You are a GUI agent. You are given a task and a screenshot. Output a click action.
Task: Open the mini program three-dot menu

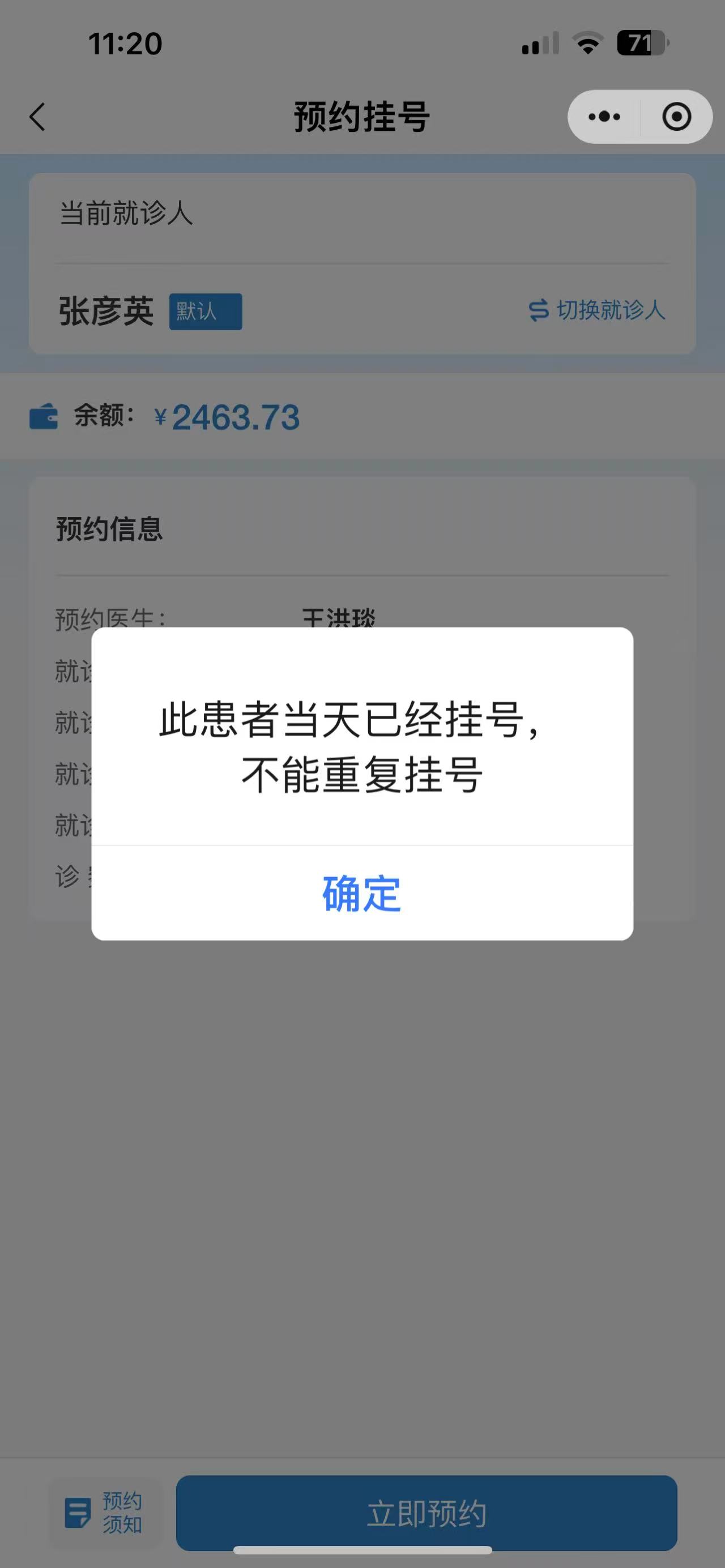(604, 117)
